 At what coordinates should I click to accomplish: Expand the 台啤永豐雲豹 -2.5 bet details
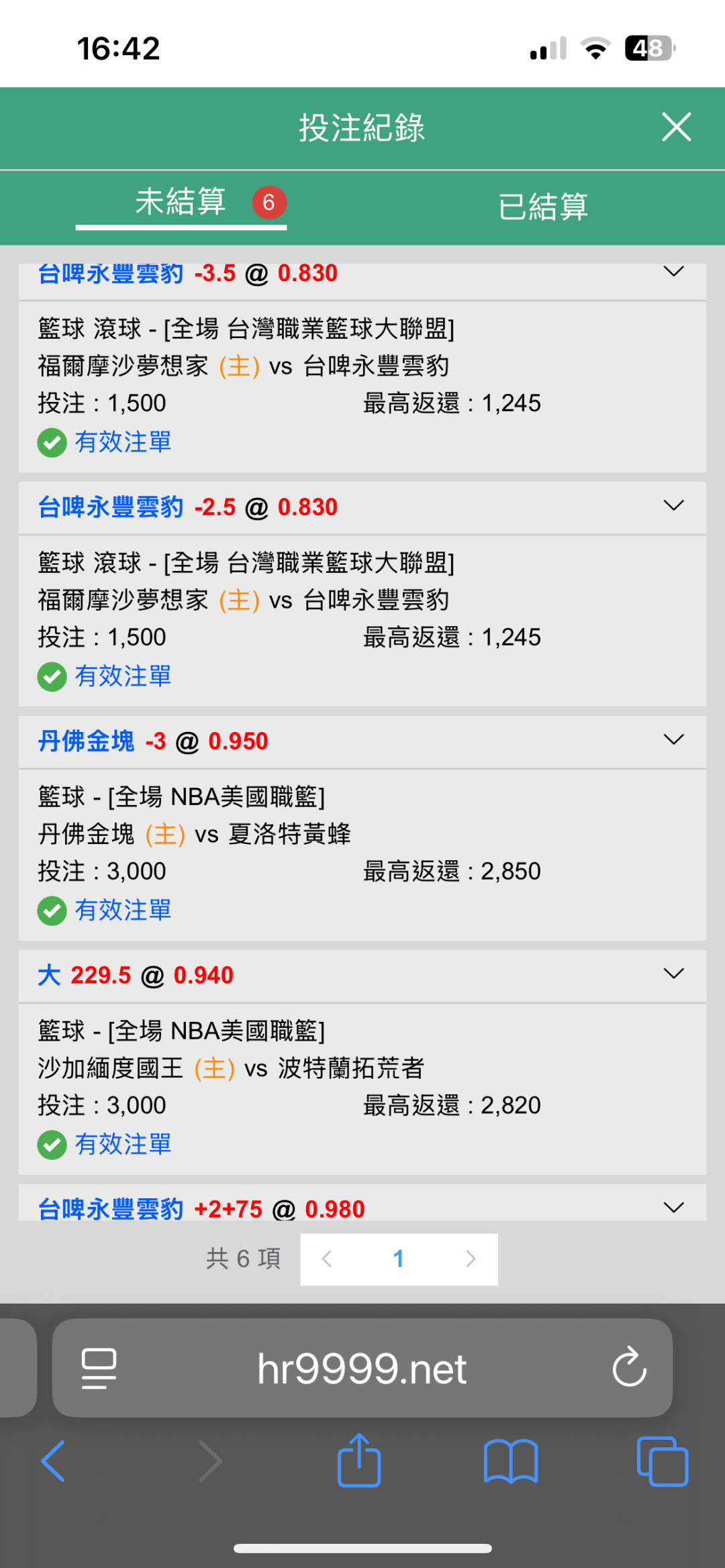tap(673, 505)
